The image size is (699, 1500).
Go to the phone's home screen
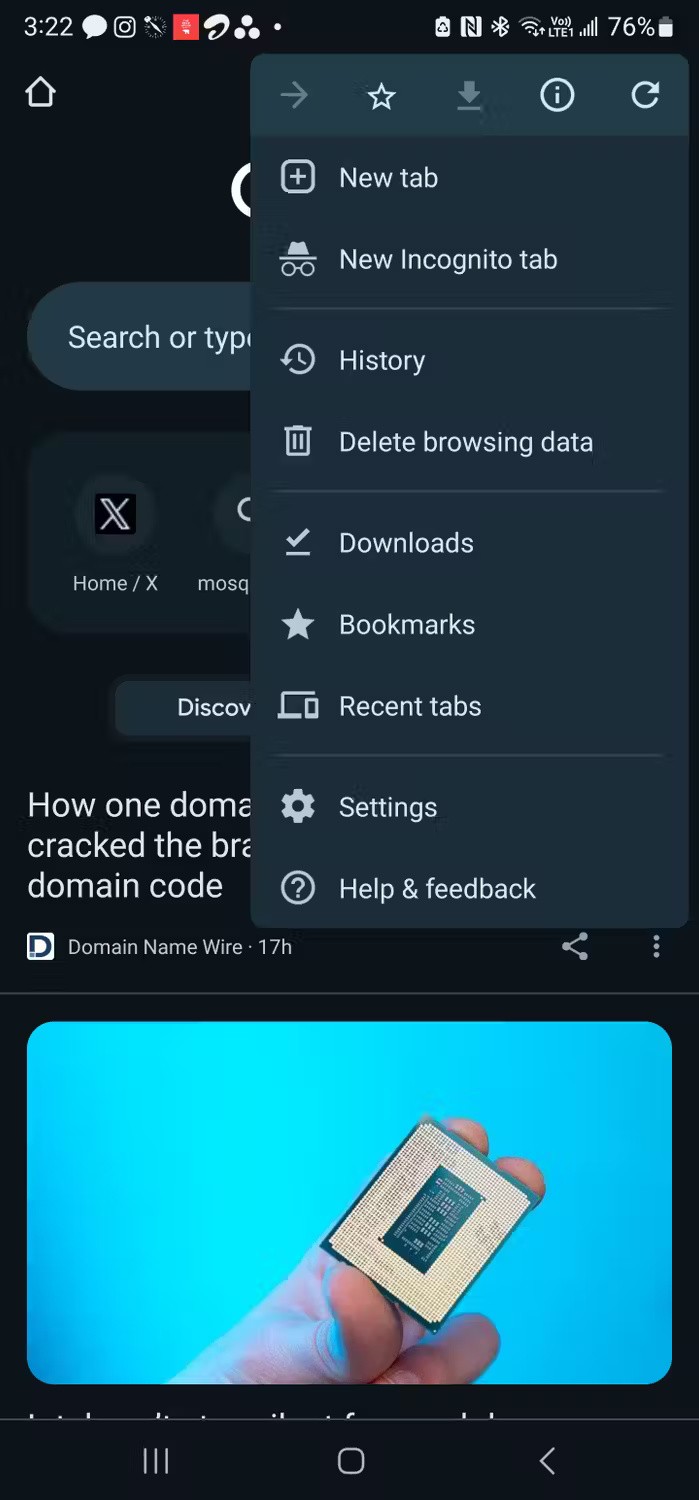[x=350, y=1461]
